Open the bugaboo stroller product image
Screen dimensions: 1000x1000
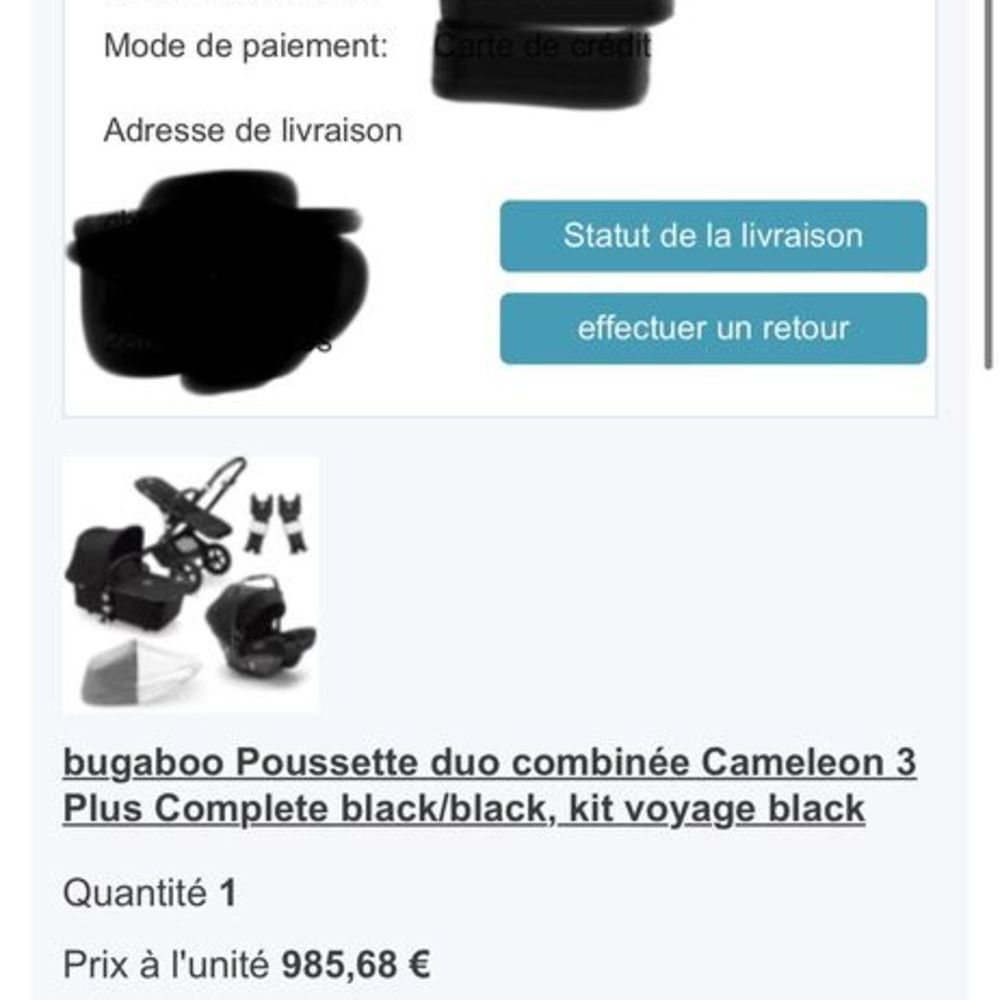[191, 586]
